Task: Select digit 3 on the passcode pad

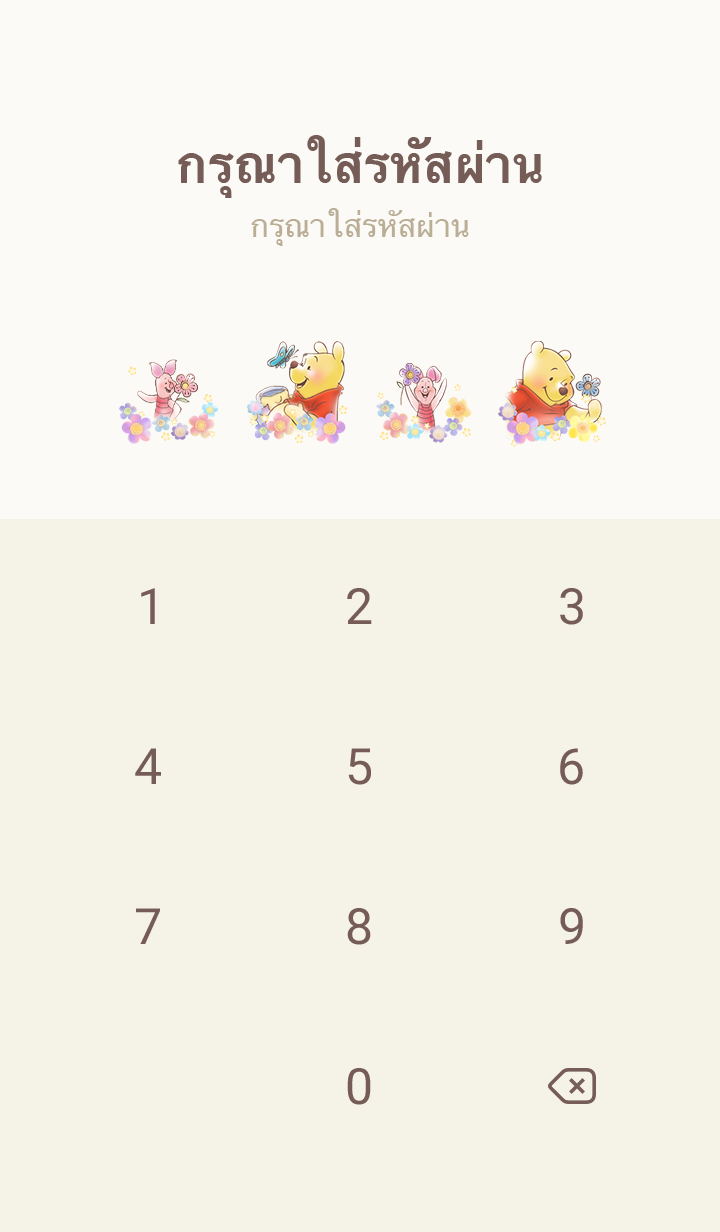Action: (x=571, y=607)
